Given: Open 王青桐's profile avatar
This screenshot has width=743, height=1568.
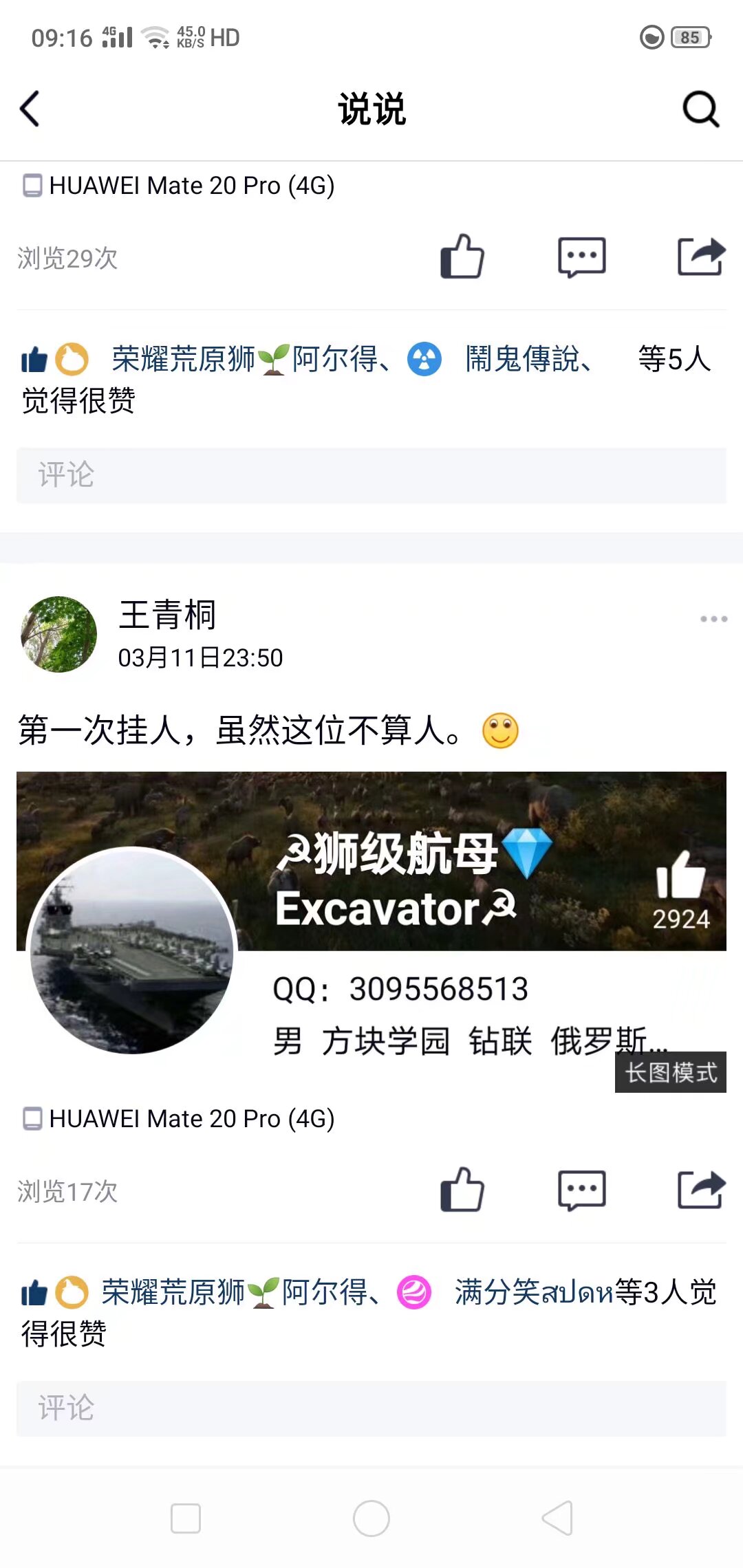Looking at the screenshot, I should click(59, 634).
